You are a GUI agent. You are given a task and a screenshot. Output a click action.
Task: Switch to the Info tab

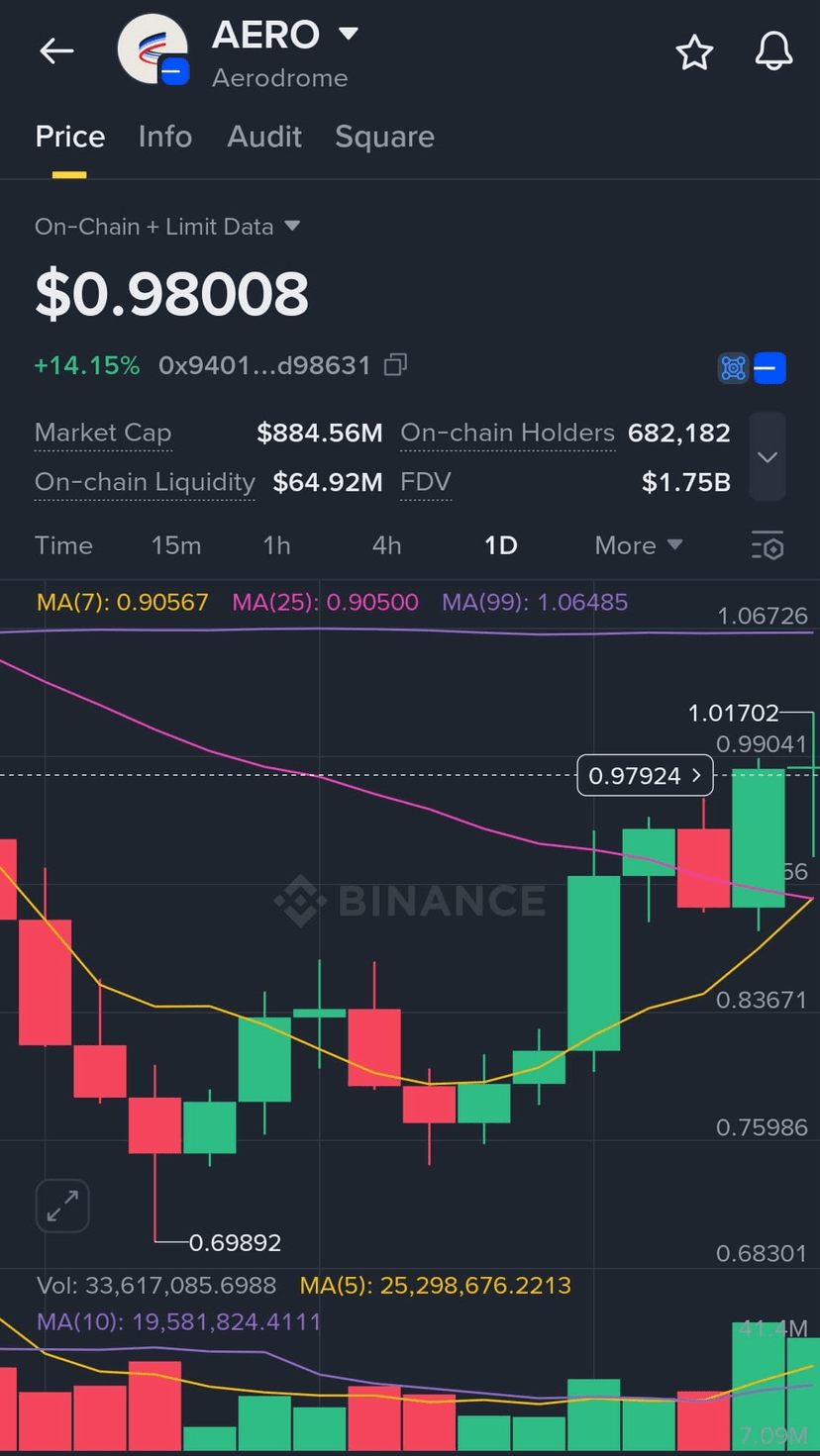(x=165, y=137)
